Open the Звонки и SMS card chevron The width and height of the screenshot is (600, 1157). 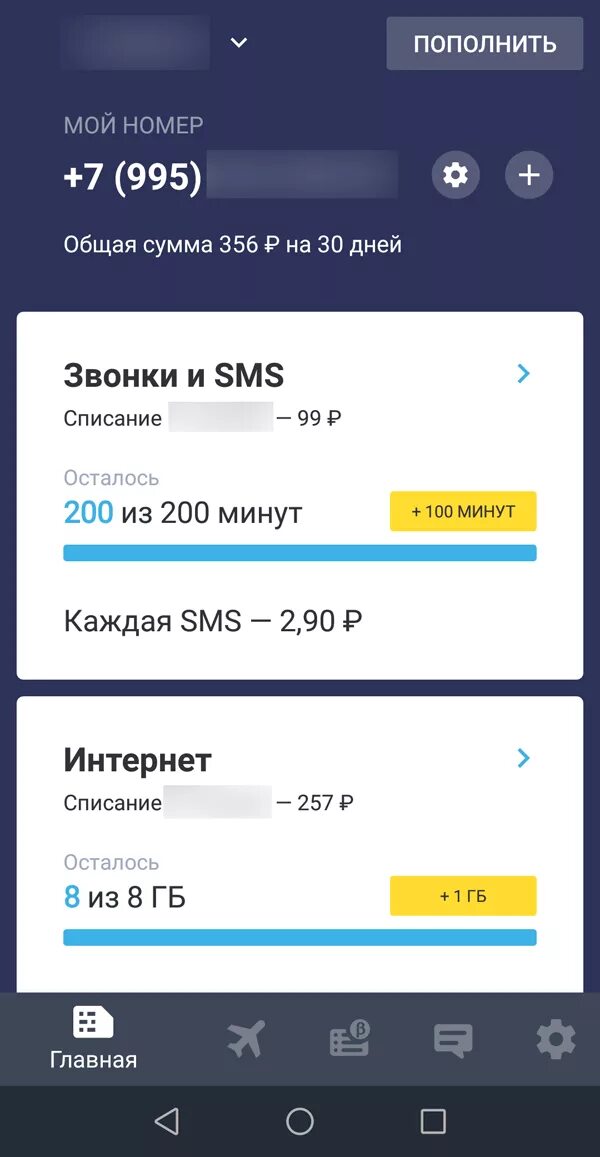coord(523,374)
